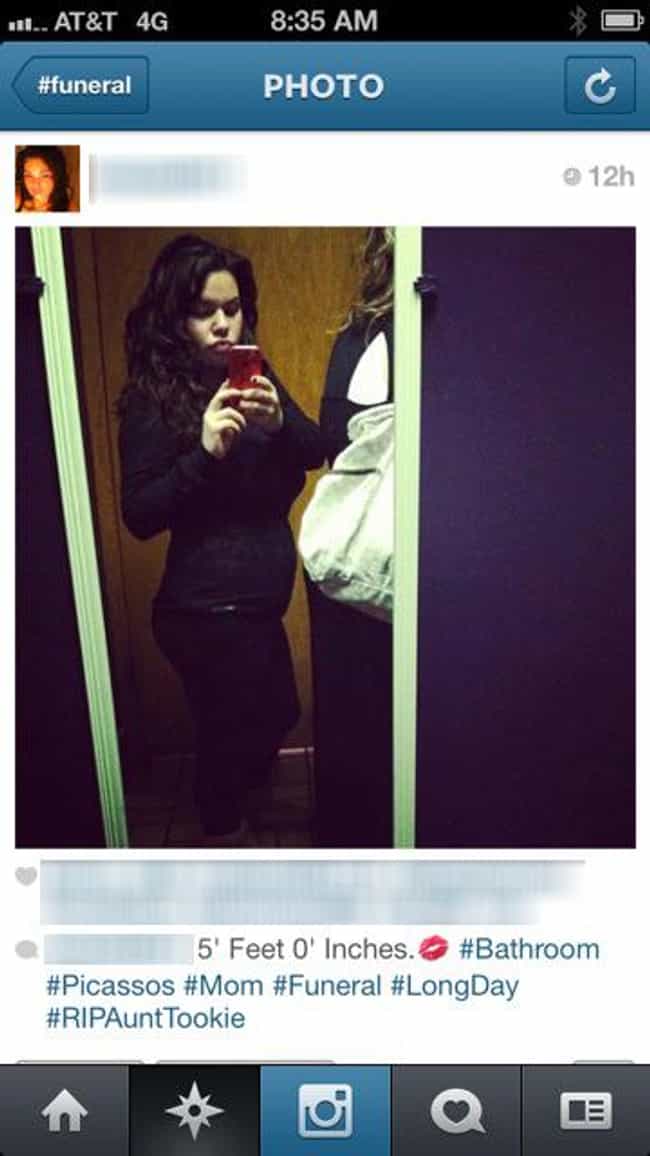Refresh the photo with the reload button

click(x=600, y=86)
